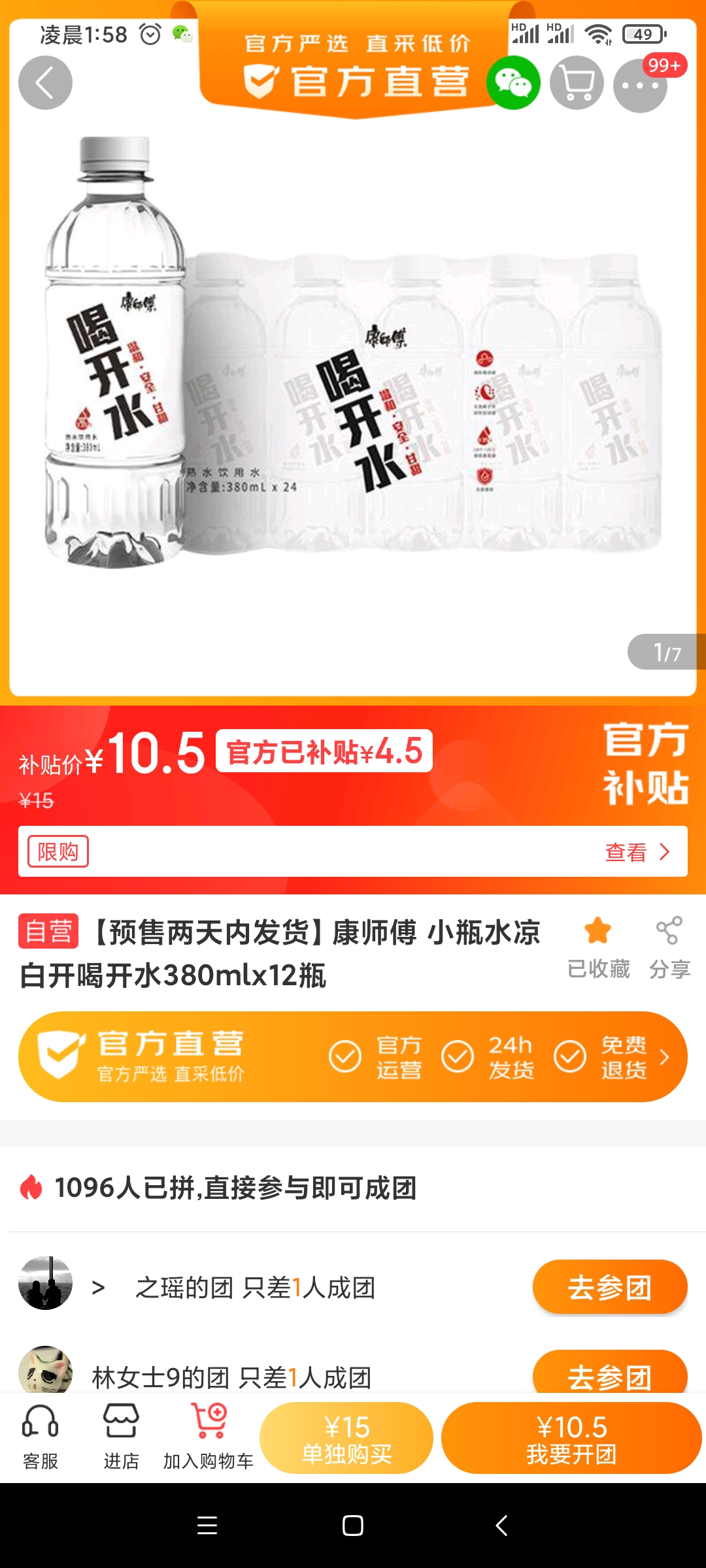Expand 之瑶的团 group details via the arrow
The width and height of the screenshot is (706, 1568).
point(98,1287)
